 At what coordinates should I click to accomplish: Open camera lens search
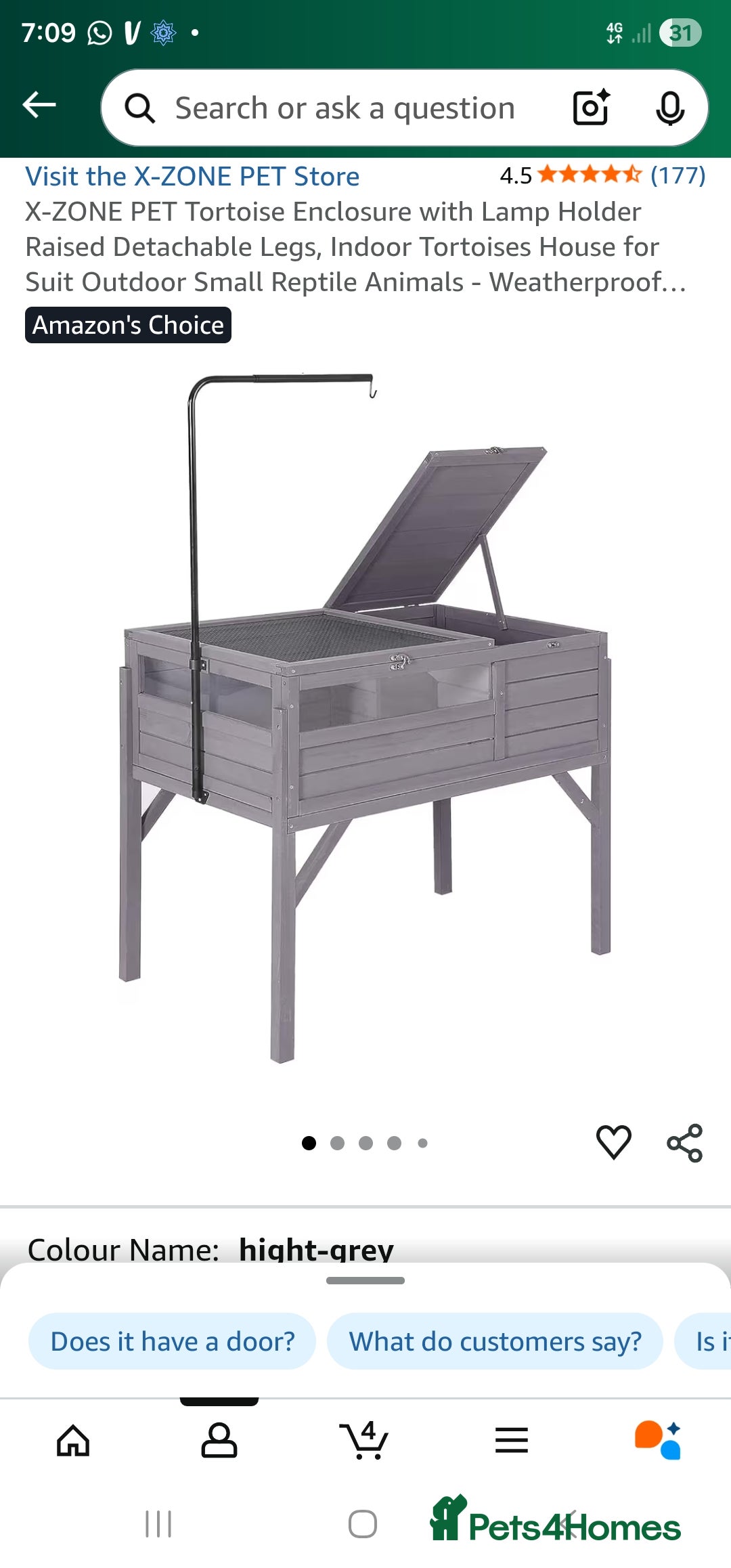tap(591, 108)
